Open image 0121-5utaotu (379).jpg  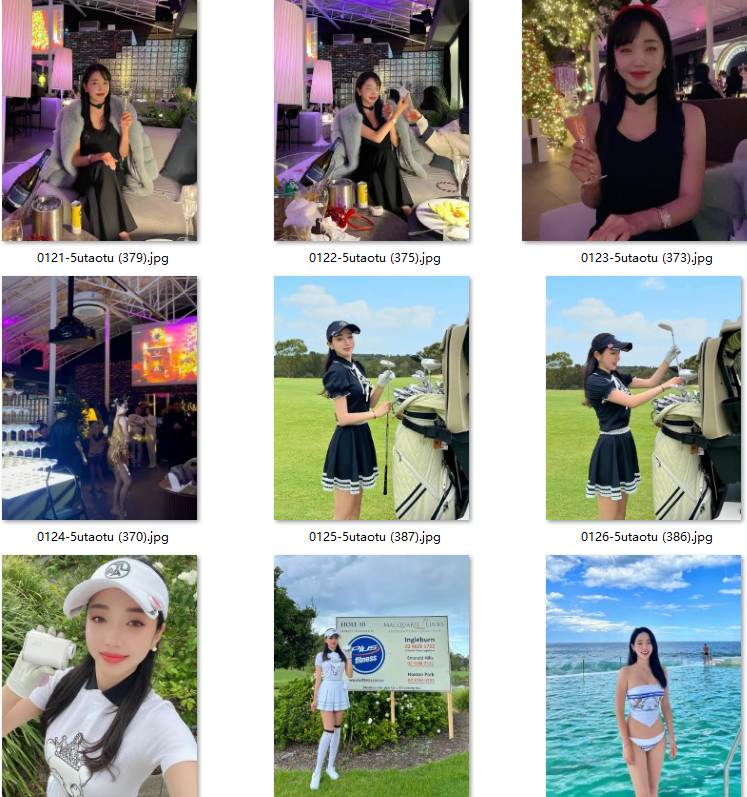point(99,120)
